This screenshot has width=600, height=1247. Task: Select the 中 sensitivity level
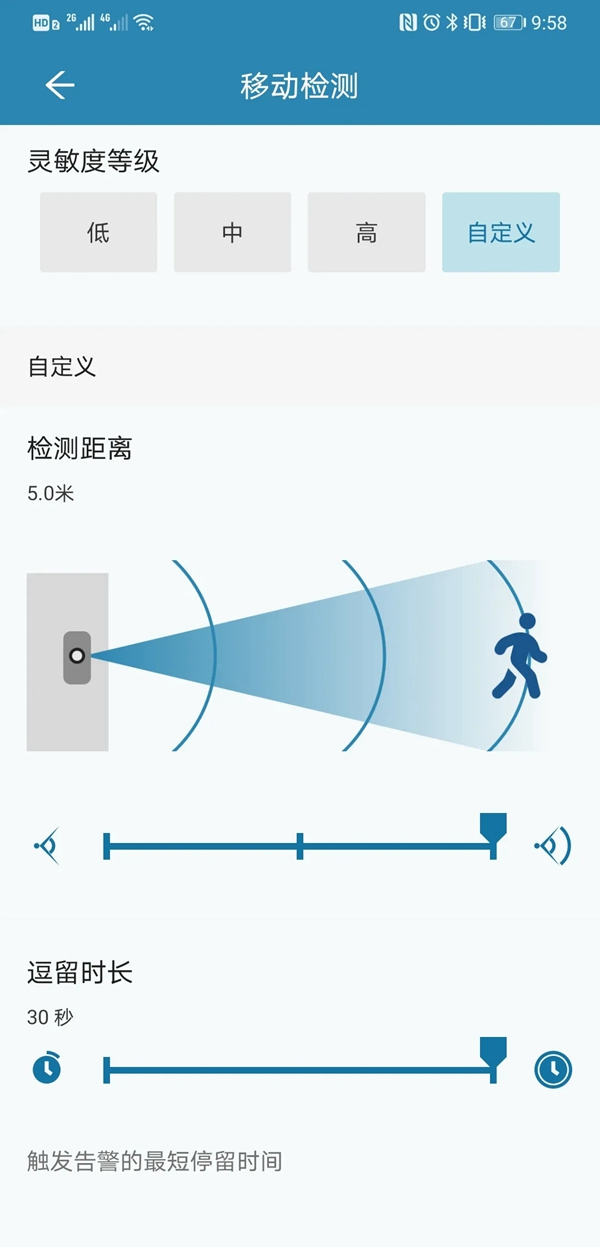[x=232, y=232]
